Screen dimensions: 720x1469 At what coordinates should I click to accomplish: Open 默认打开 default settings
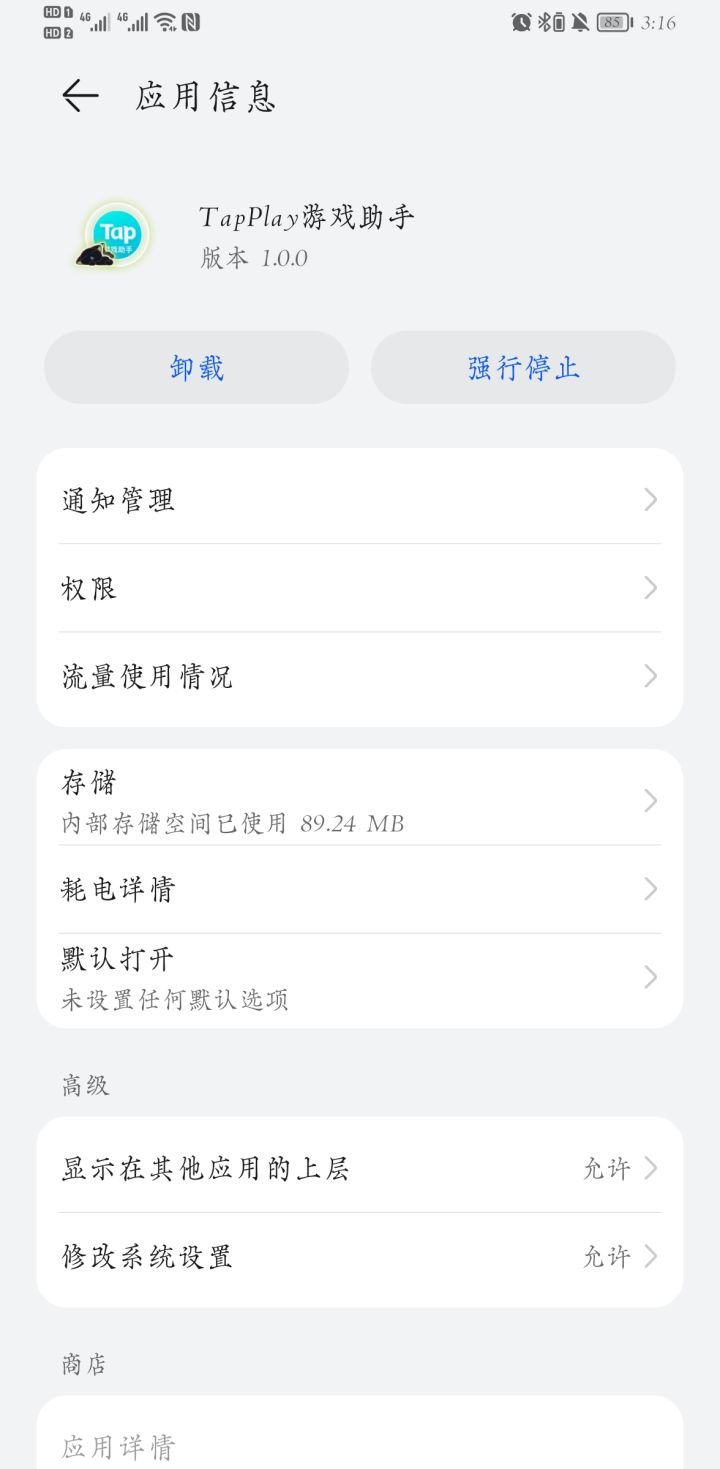click(360, 977)
